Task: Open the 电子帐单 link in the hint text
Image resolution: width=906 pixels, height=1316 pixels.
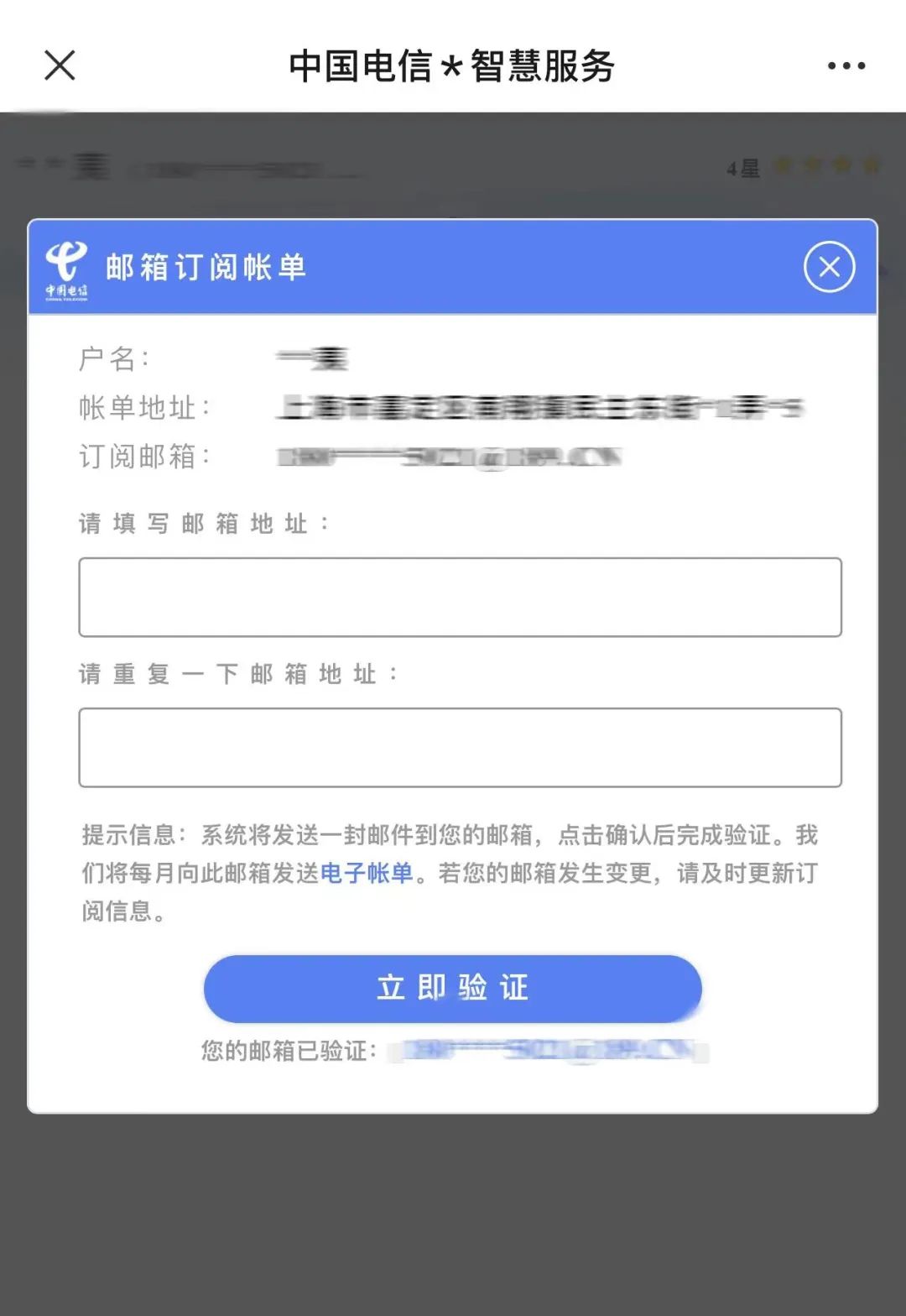Action: [x=367, y=873]
